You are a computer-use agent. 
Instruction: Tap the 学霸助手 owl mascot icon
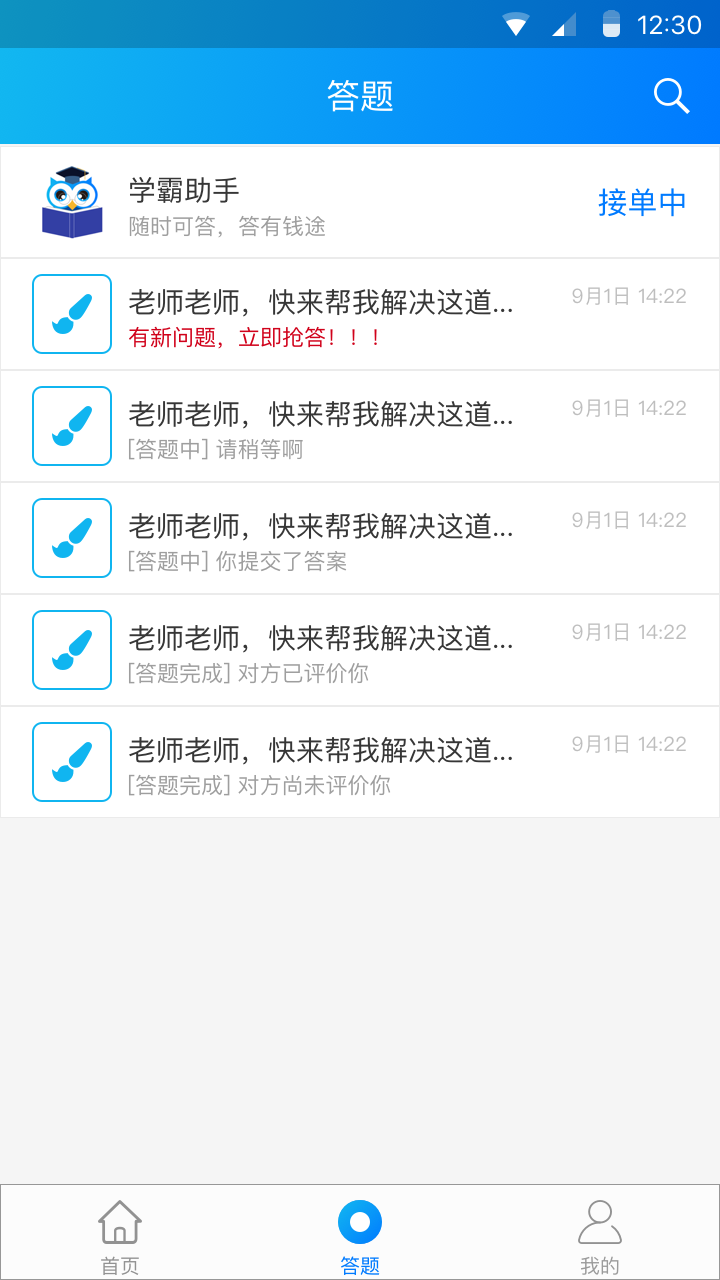tap(71, 201)
